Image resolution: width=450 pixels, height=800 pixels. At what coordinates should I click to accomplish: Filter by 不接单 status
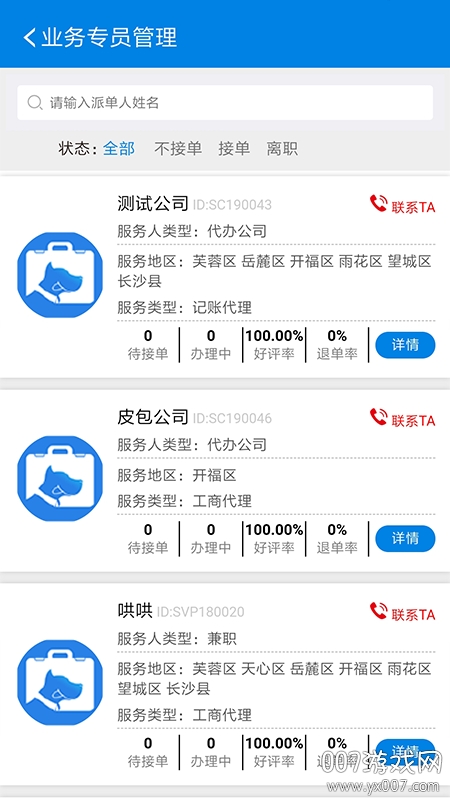(178, 148)
